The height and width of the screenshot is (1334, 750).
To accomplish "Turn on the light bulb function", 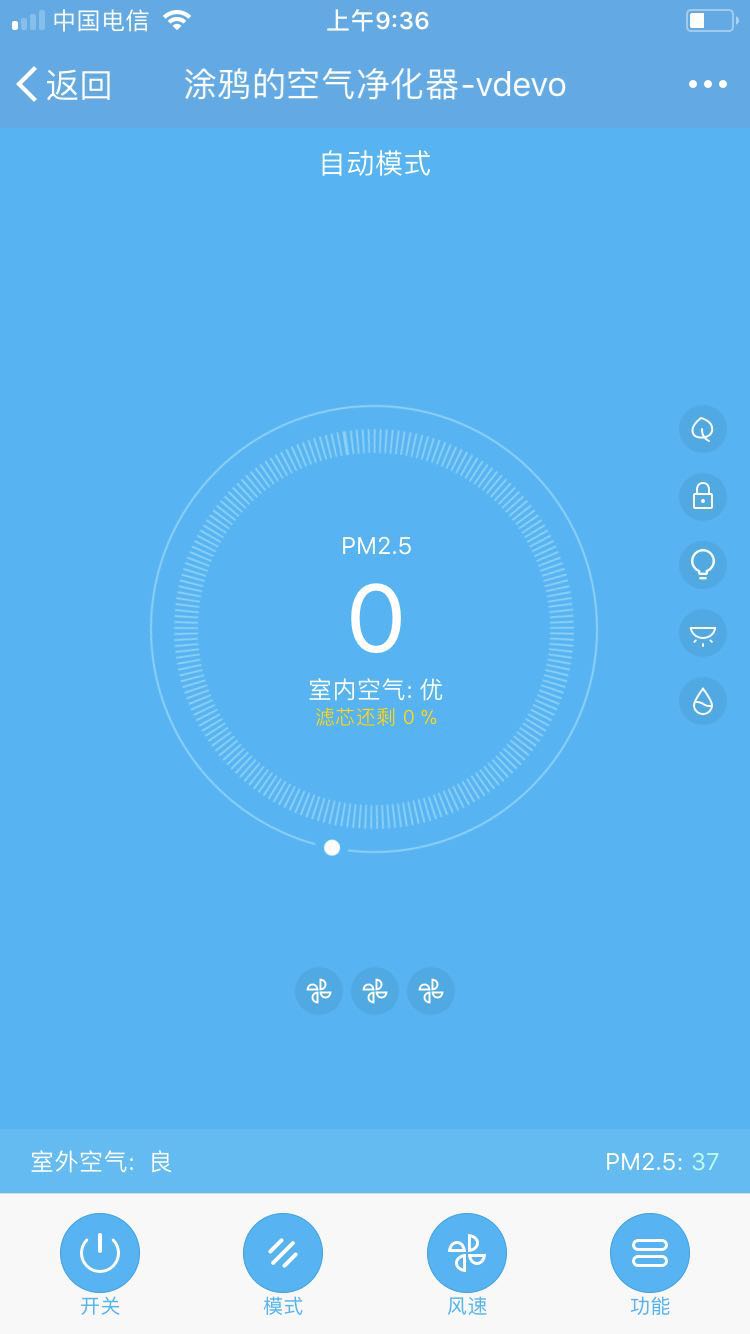I will [x=702, y=565].
